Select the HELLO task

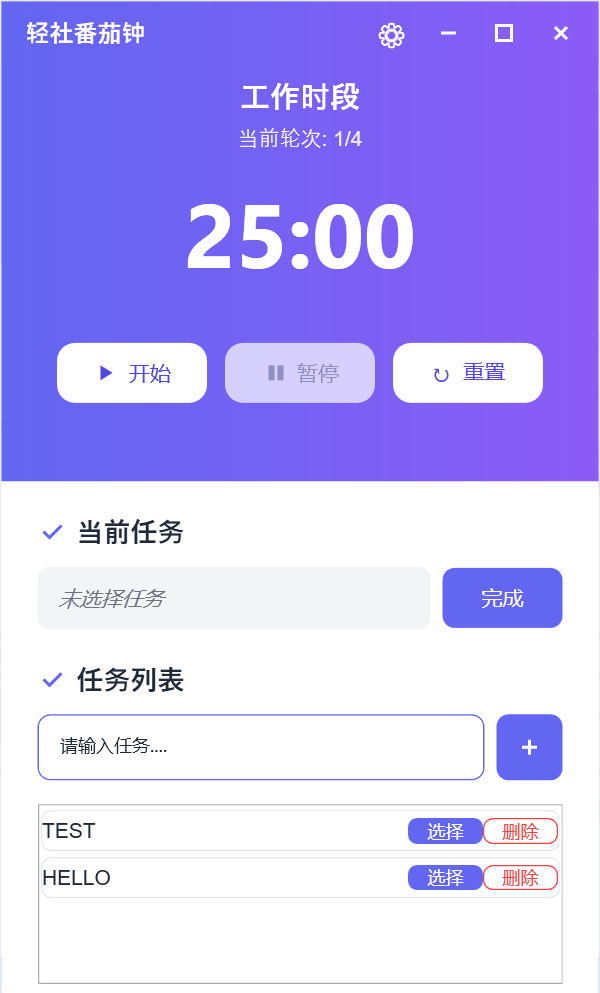pyautogui.click(x=445, y=878)
